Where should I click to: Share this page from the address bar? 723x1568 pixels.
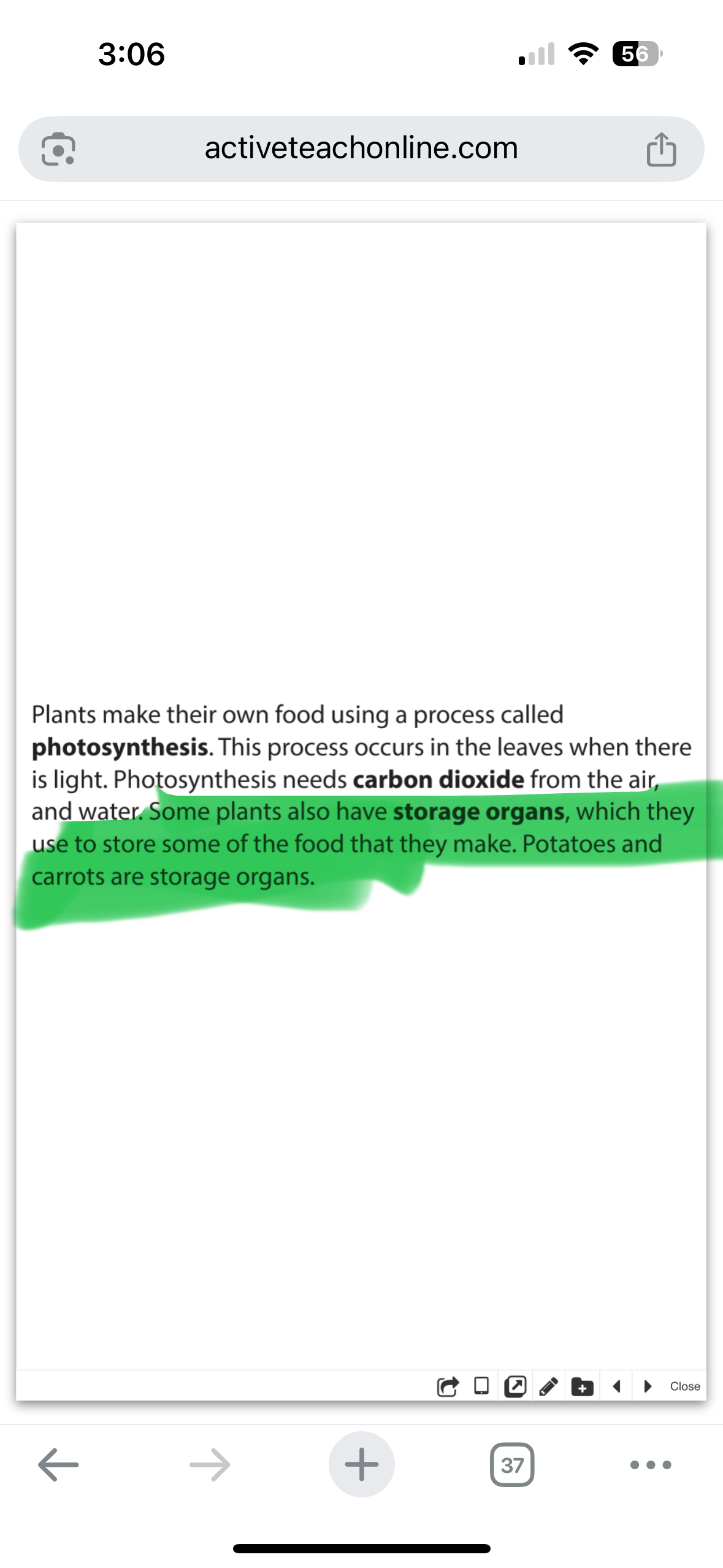point(661,149)
